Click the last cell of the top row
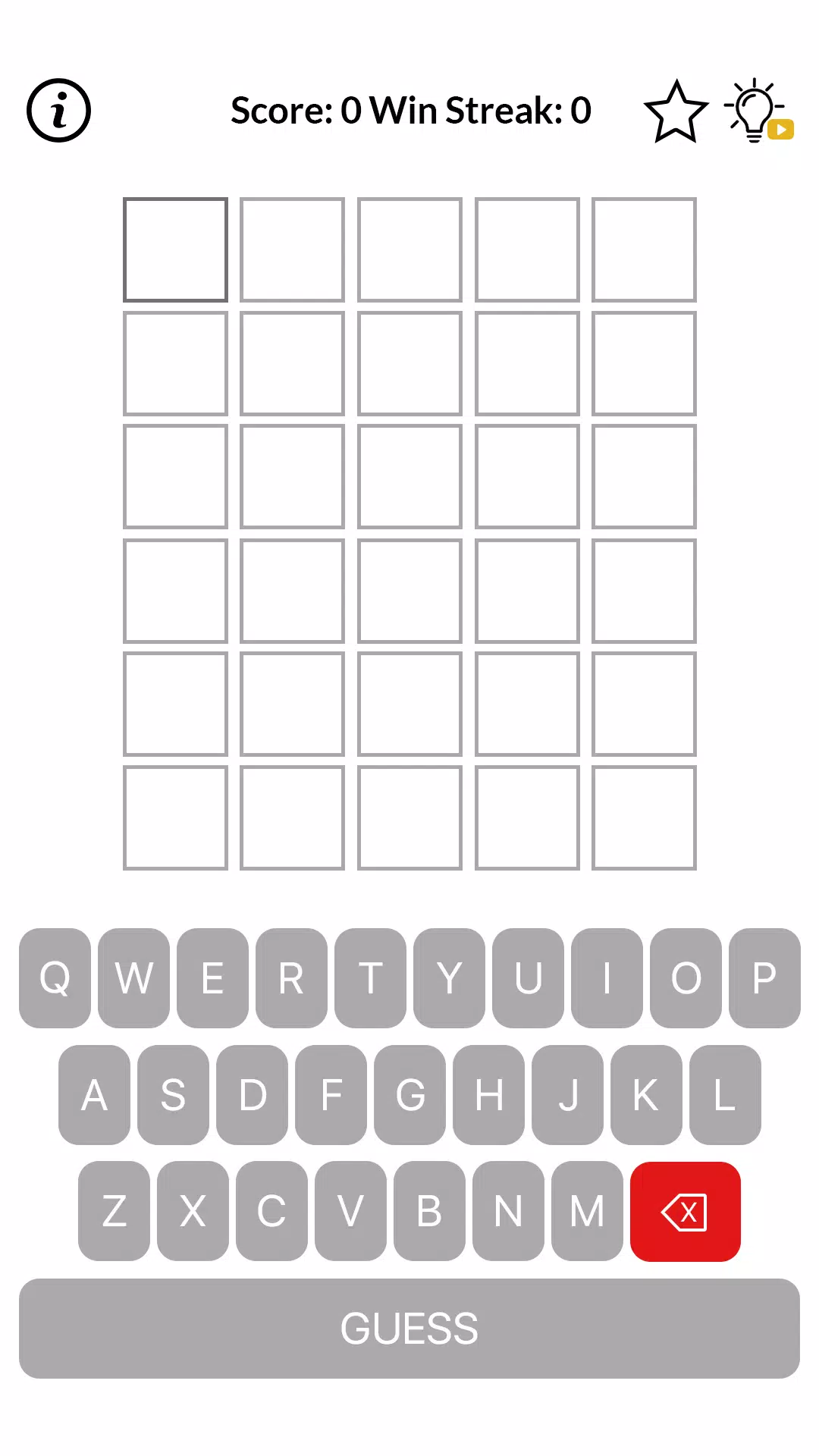Screen dimensions: 819x1456 (x=644, y=249)
